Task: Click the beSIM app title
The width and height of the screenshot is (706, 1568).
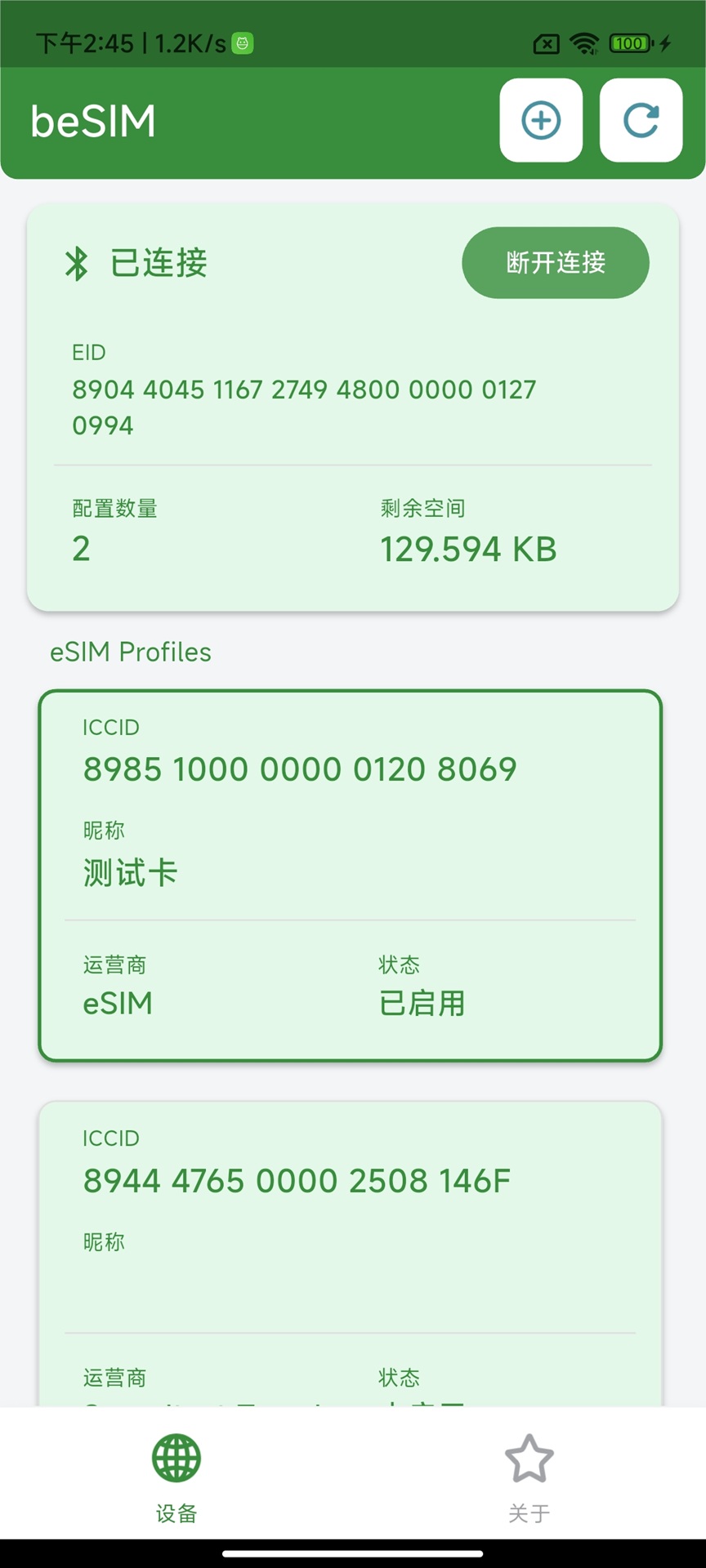Action: pyautogui.click(x=92, y=120)
